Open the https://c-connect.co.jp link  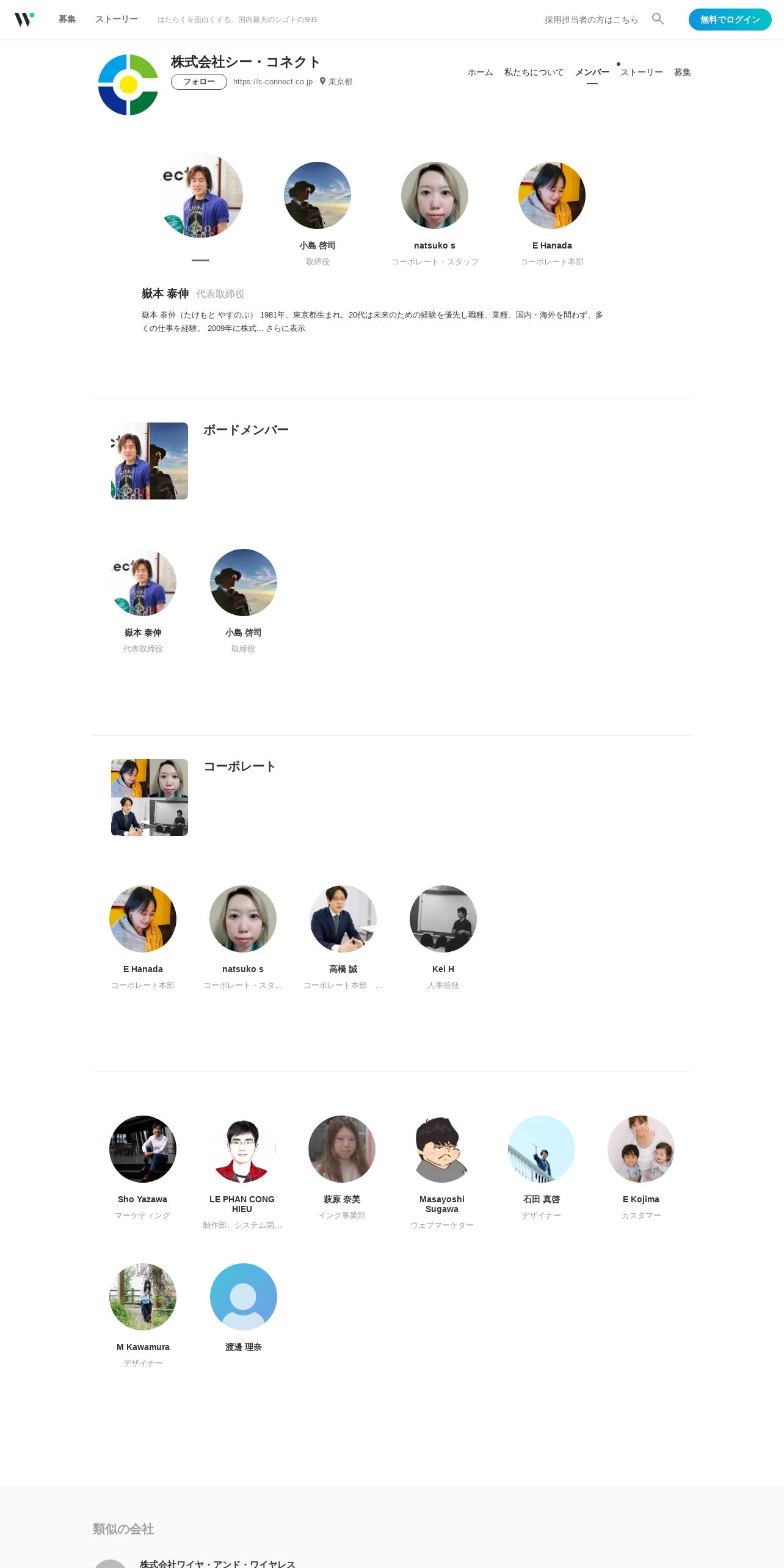tap(273, 82)
